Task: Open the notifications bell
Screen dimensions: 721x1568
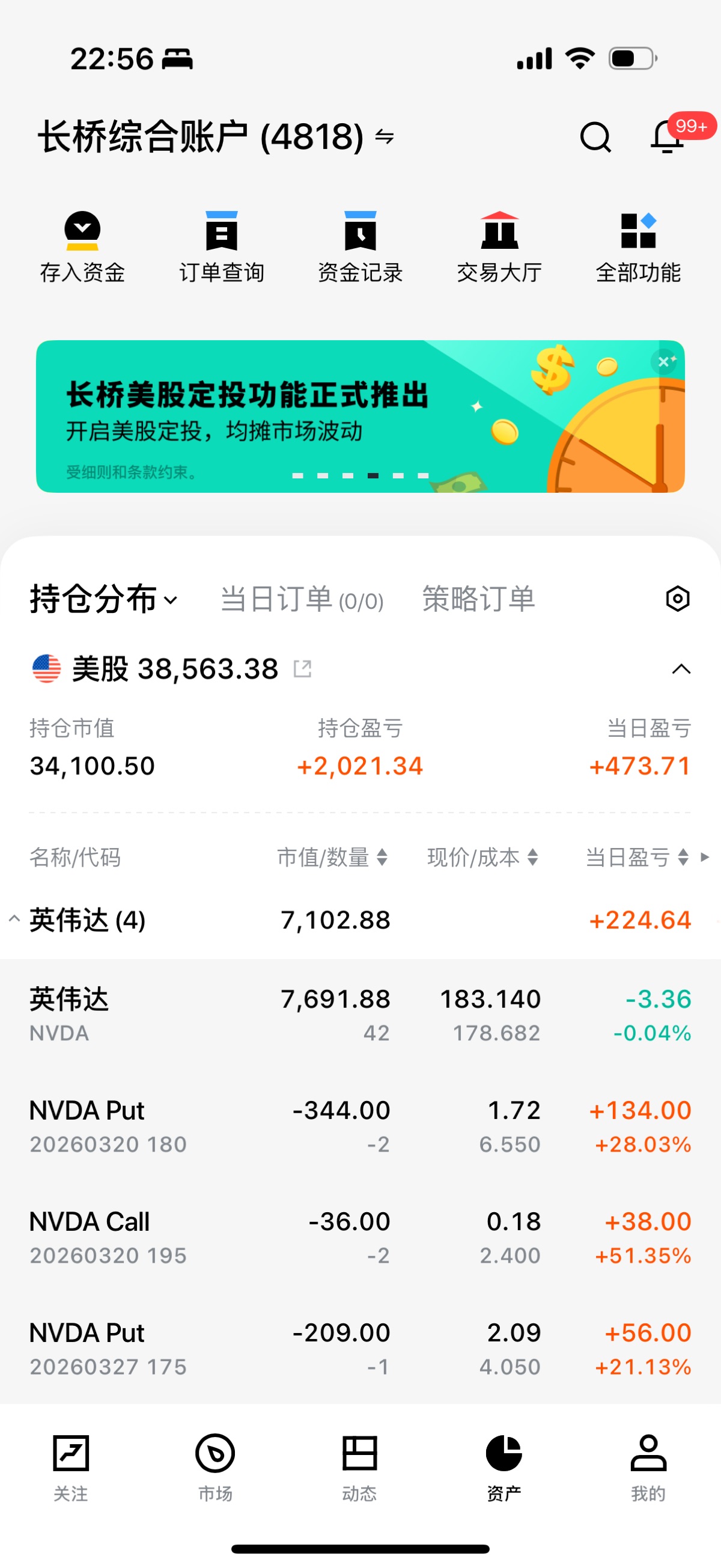Action: (x=668, y=136)
